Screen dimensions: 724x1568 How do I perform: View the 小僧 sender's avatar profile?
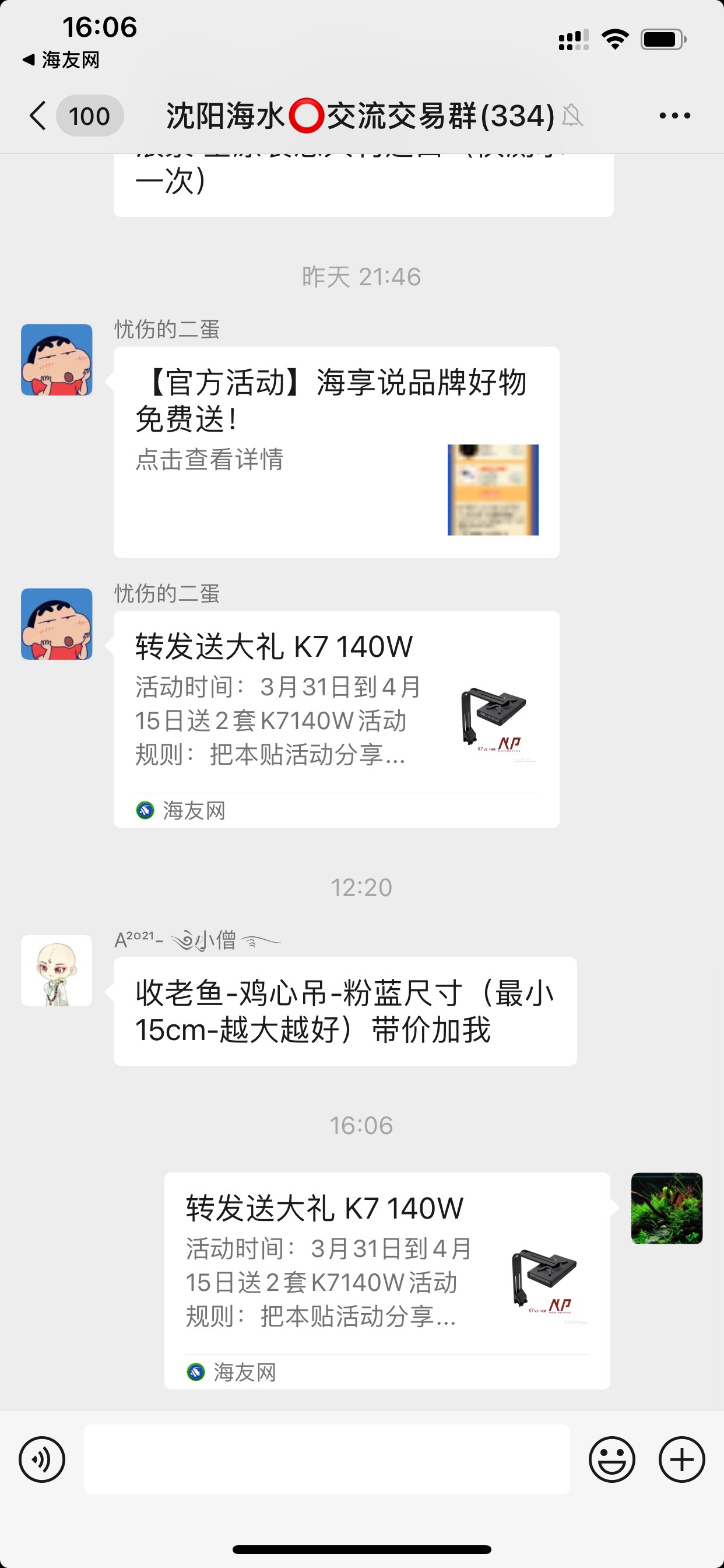(x=57, y=970)
